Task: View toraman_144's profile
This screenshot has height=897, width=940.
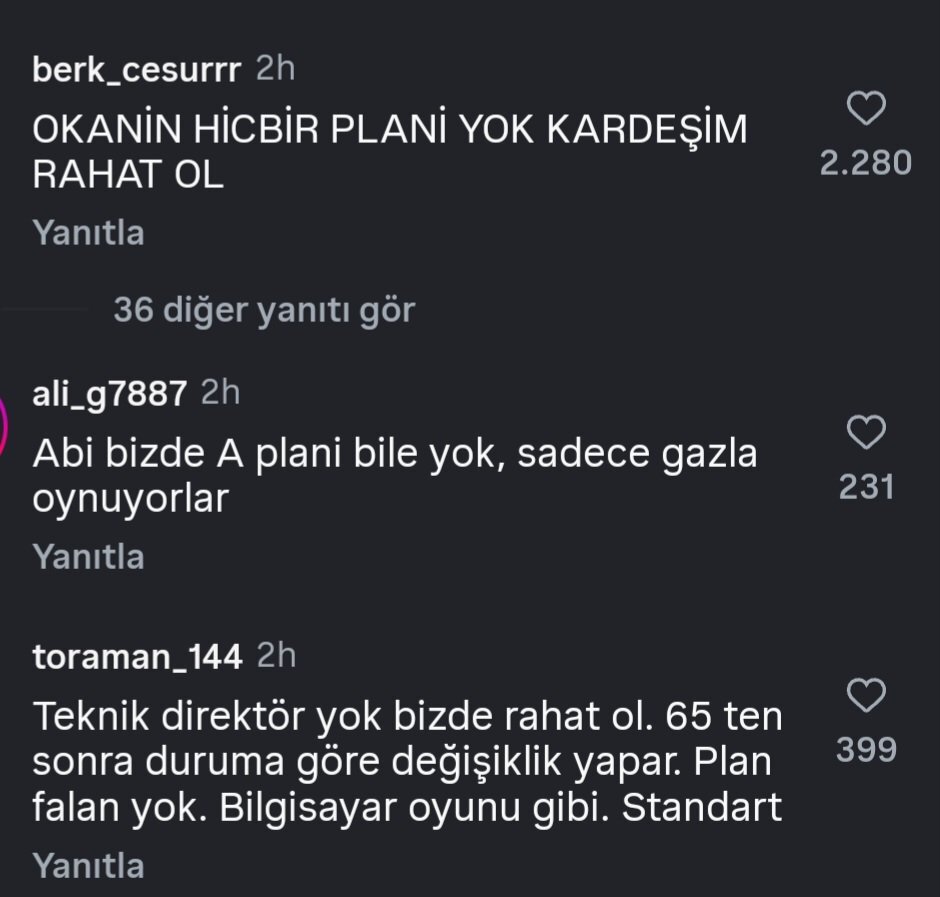Action: [x=137, y=656]
